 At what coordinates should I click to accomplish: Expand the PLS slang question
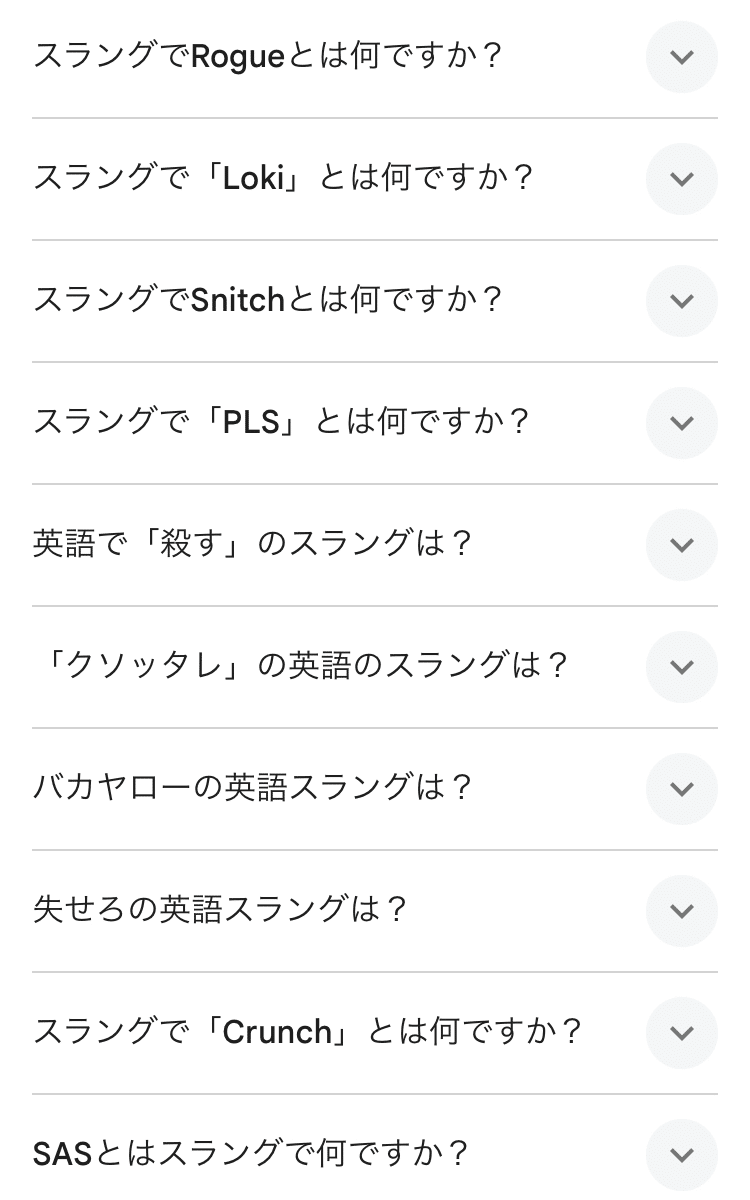tap(682, 423)
